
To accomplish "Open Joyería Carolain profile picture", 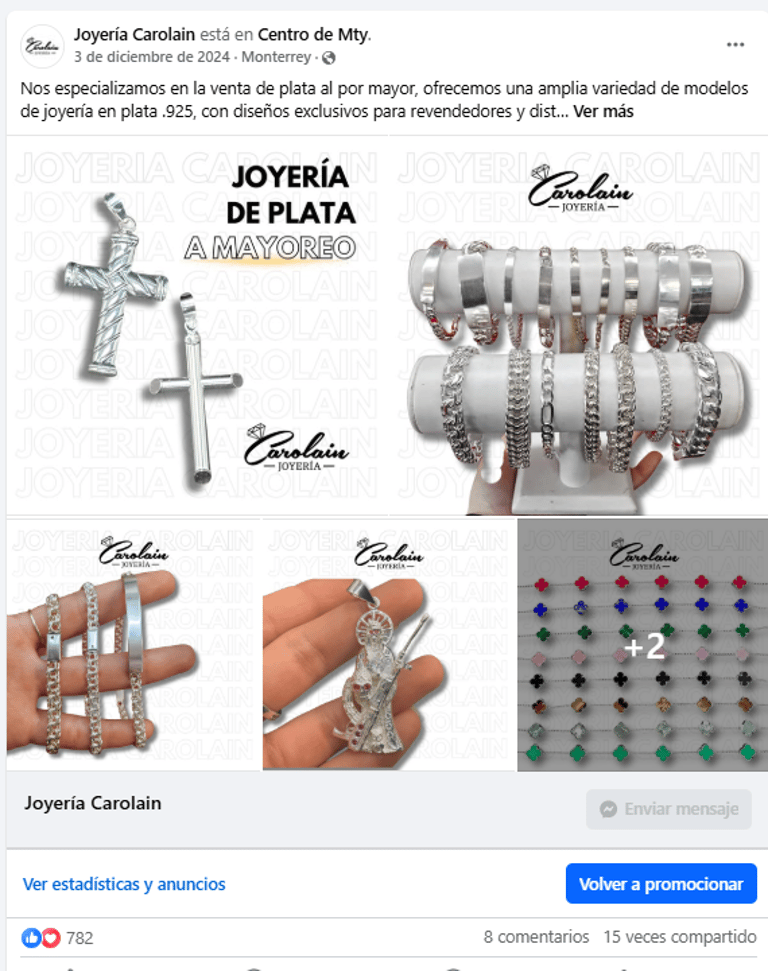I will [x=42, y=46].
